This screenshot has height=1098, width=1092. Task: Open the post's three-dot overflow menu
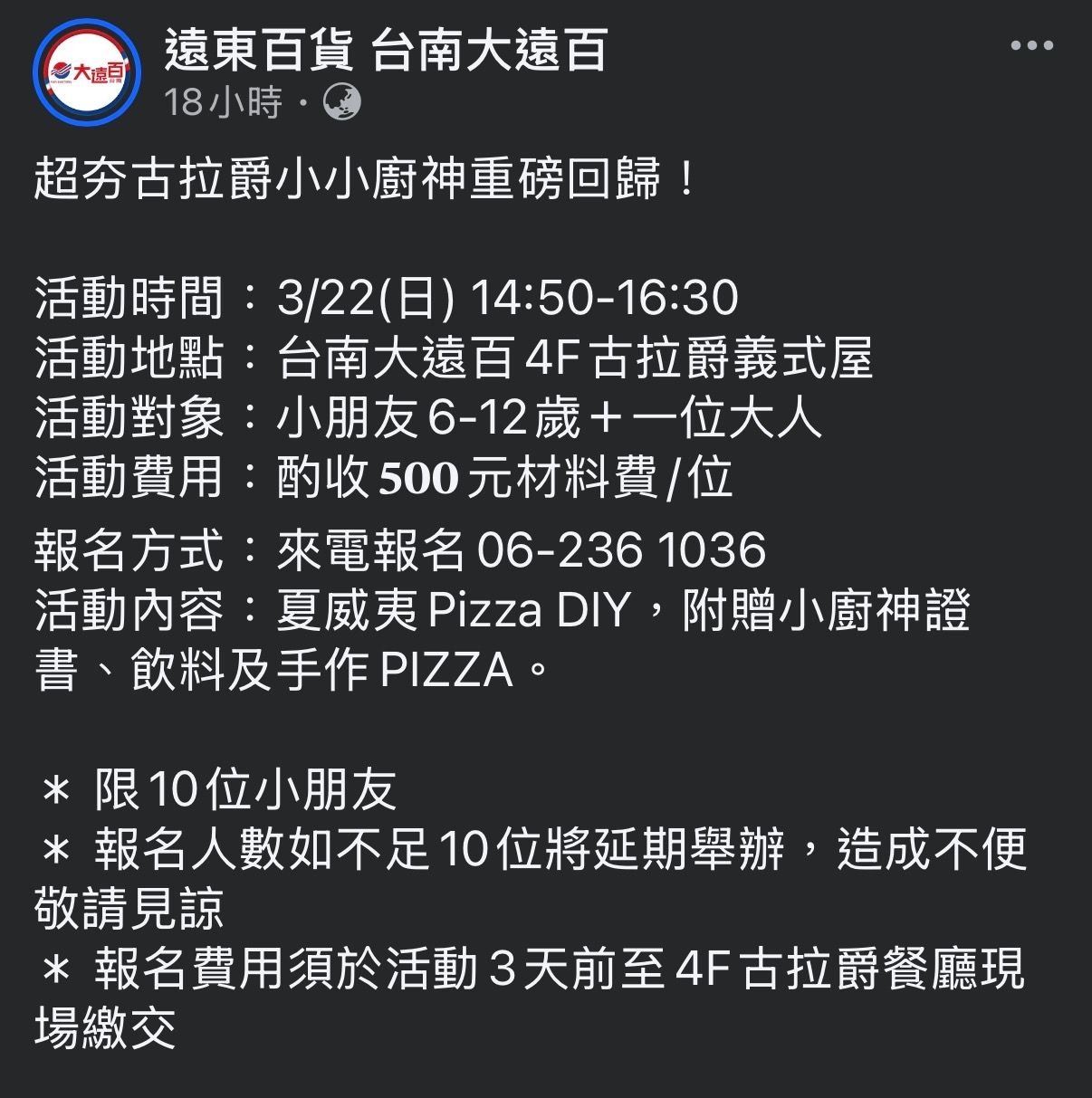[1031, 45]
